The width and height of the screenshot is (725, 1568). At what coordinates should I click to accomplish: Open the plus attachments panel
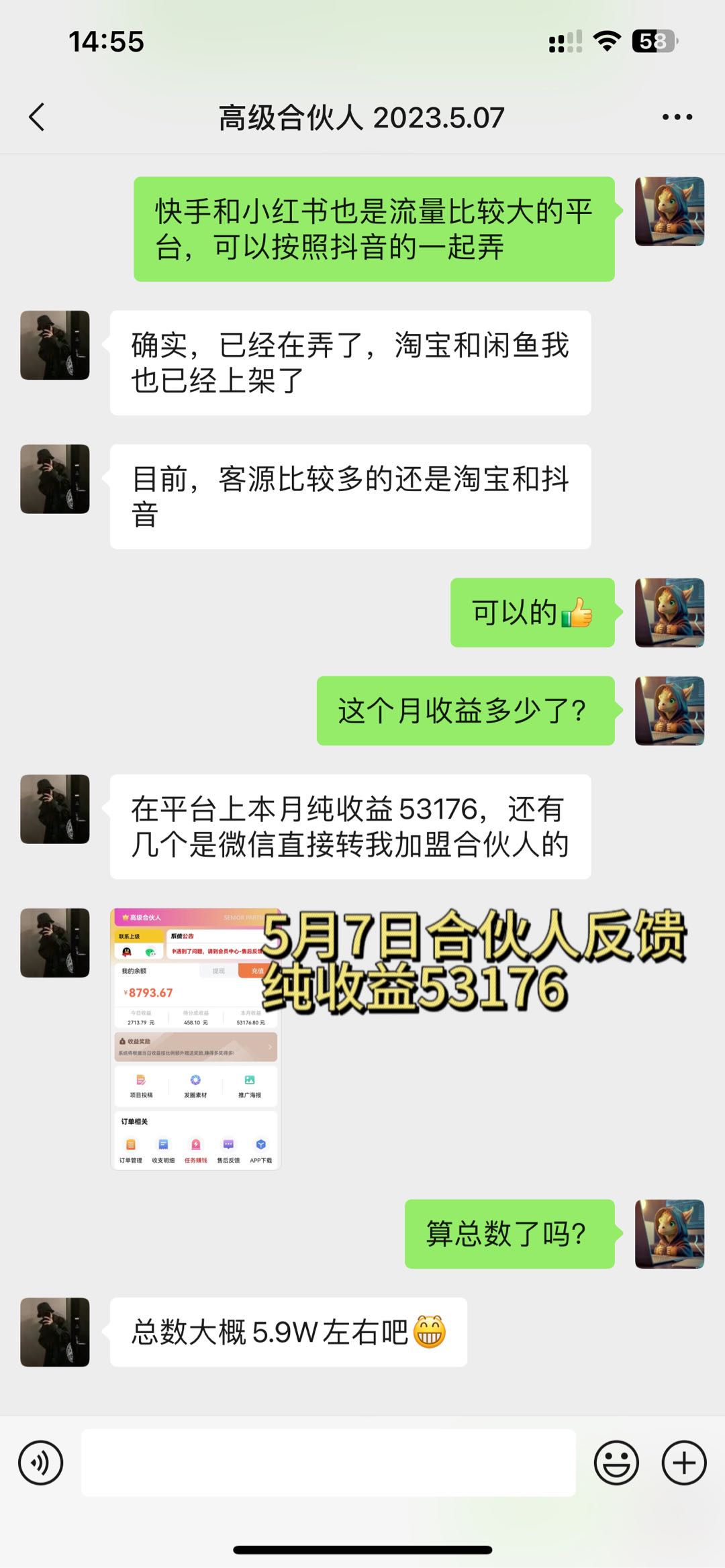tap(684, 1463)
